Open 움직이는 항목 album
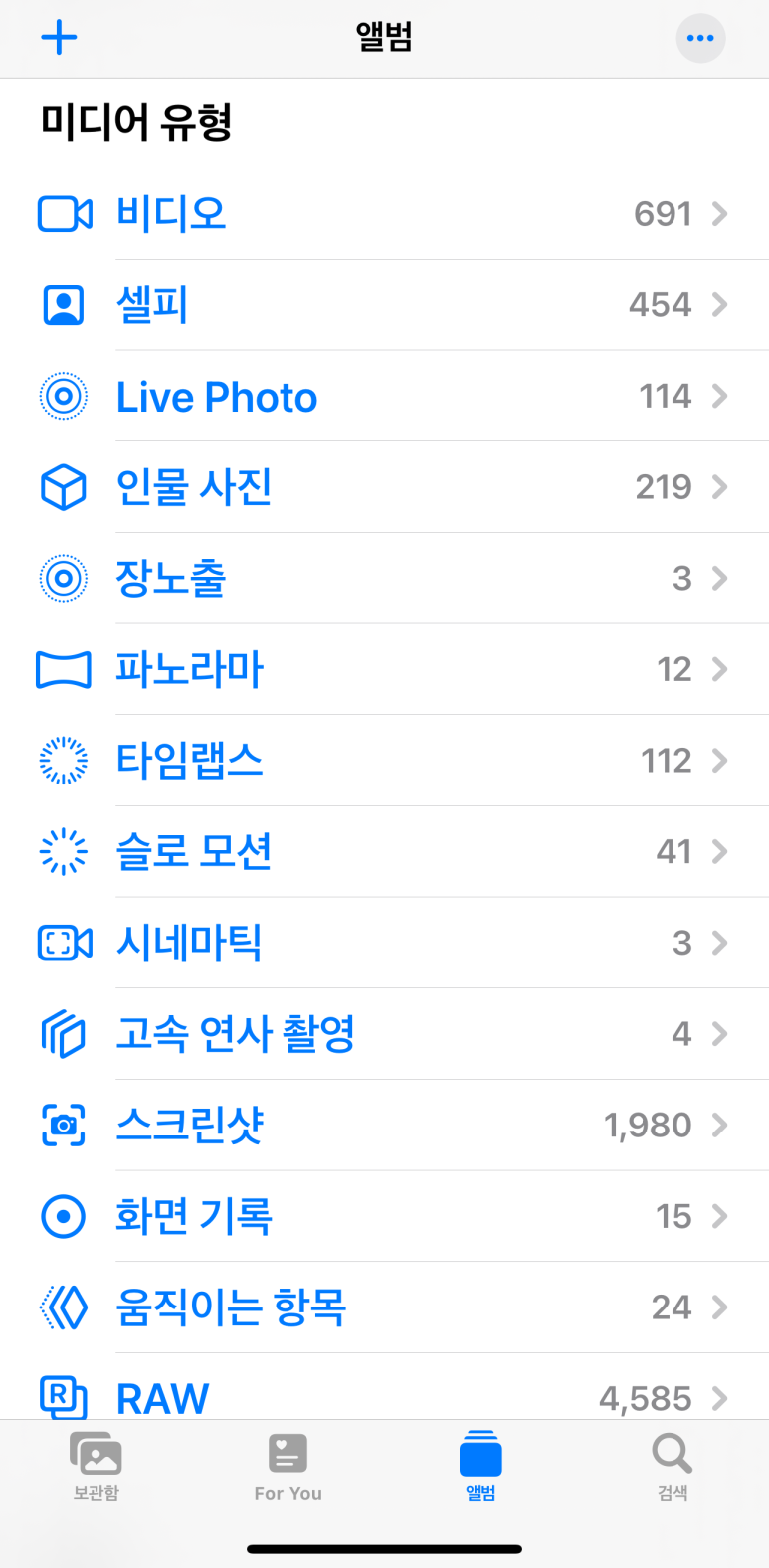The image size is (769, 1568). (384, 1307)
